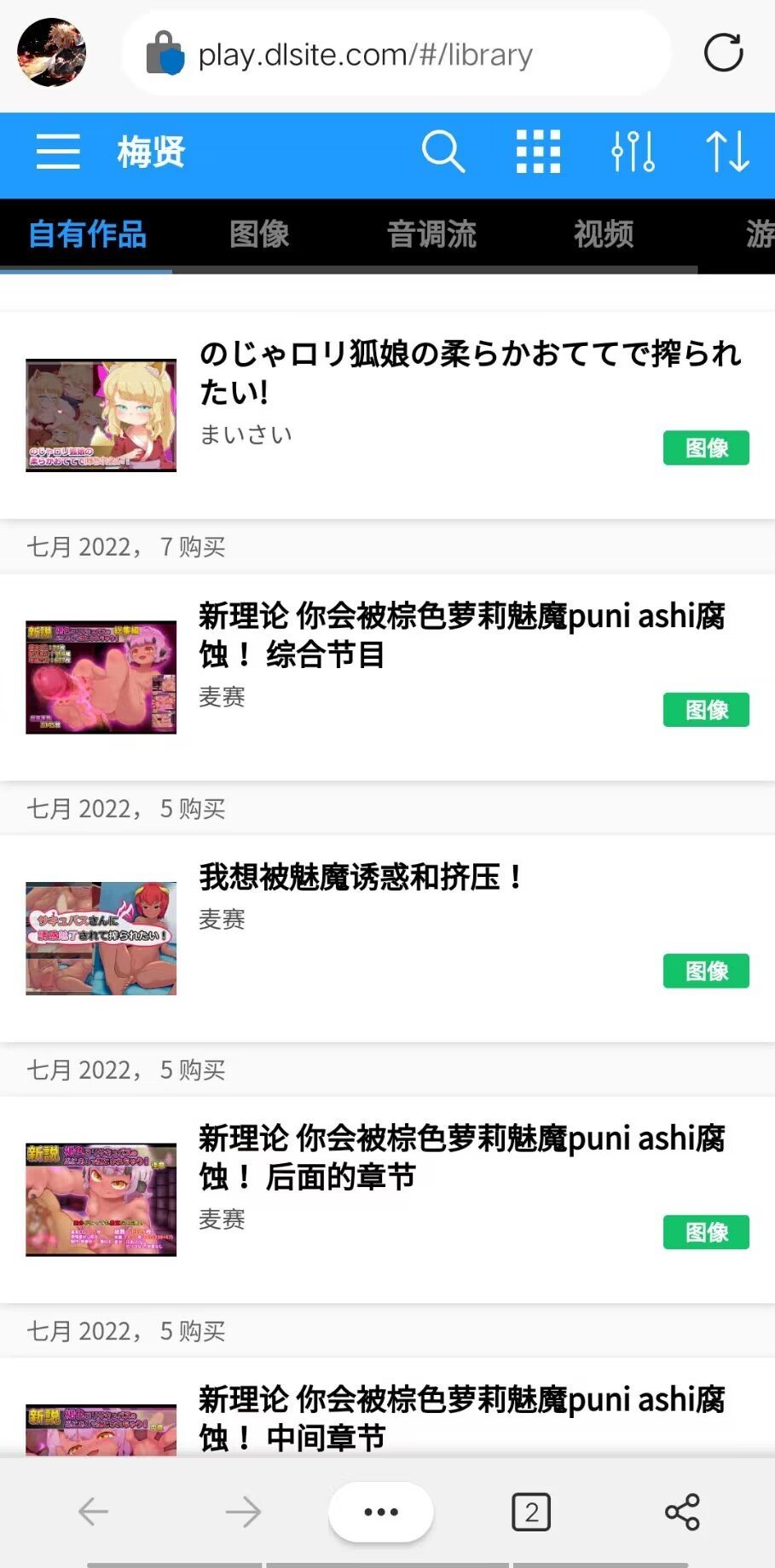Switch to grid view layout
Image resolution: width=775 pixels, height=1568 pixels.
[x=539, y=152]
